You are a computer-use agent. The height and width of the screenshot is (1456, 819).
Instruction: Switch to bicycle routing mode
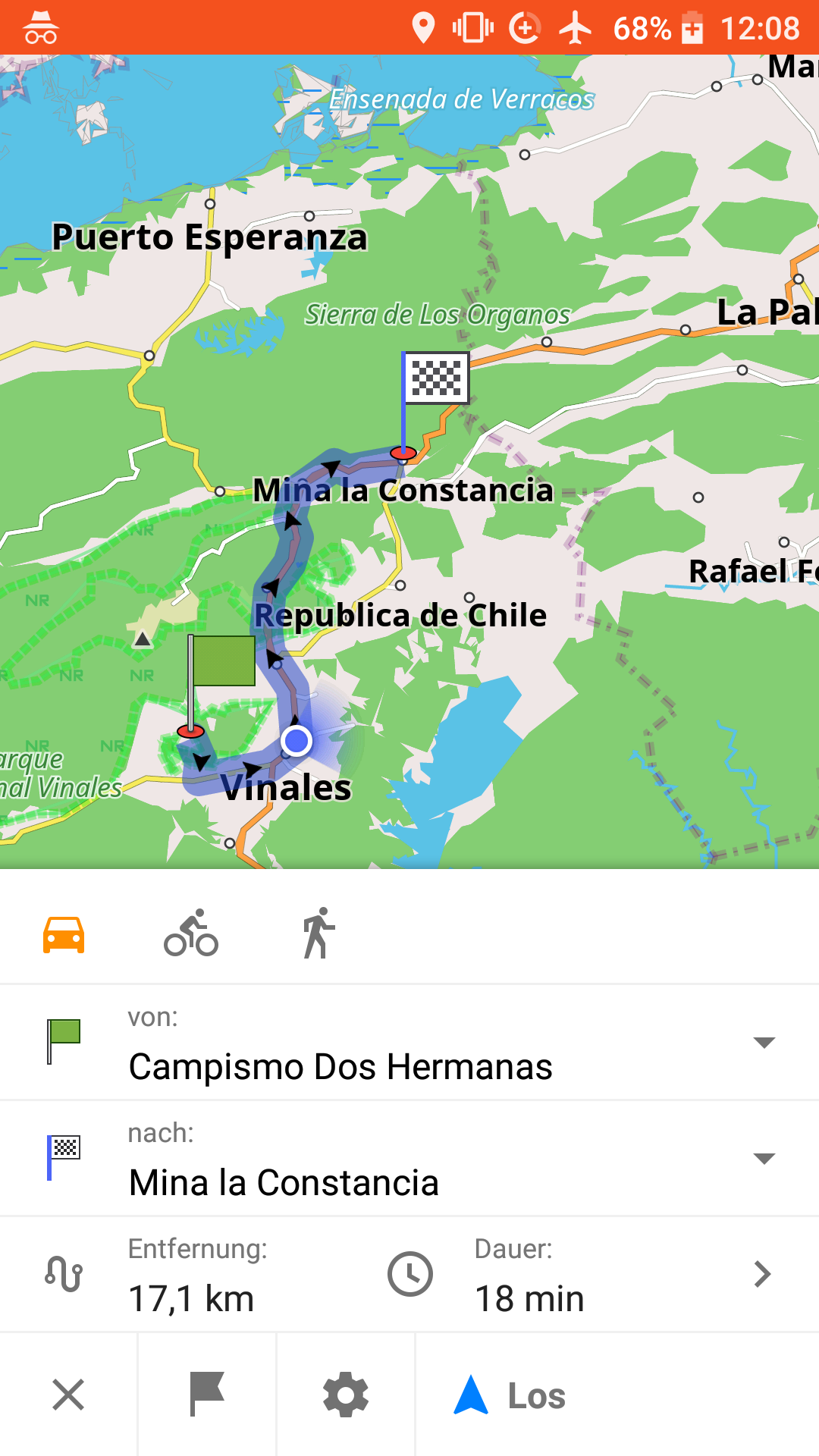point(191,934)
